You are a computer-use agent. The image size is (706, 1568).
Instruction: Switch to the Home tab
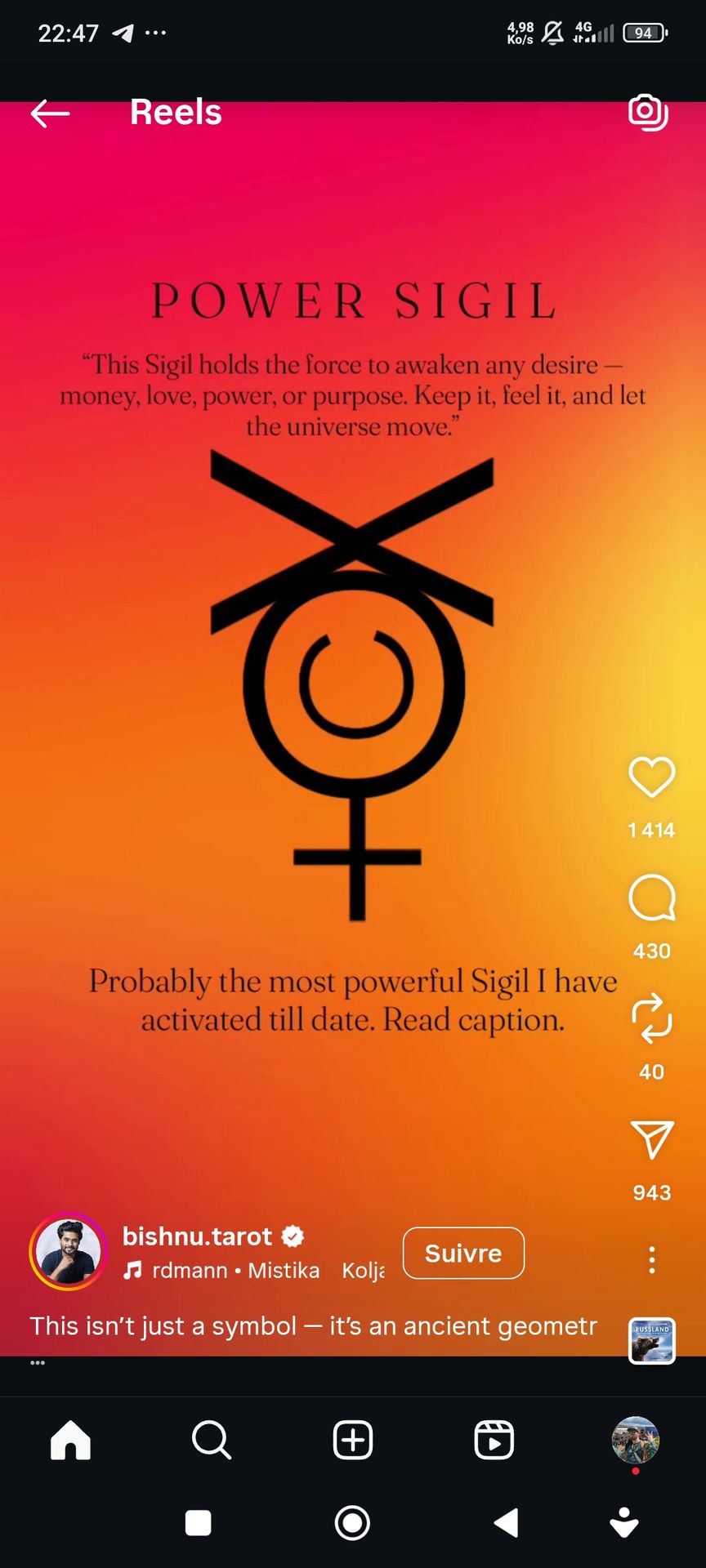(x=70, y=1440)
